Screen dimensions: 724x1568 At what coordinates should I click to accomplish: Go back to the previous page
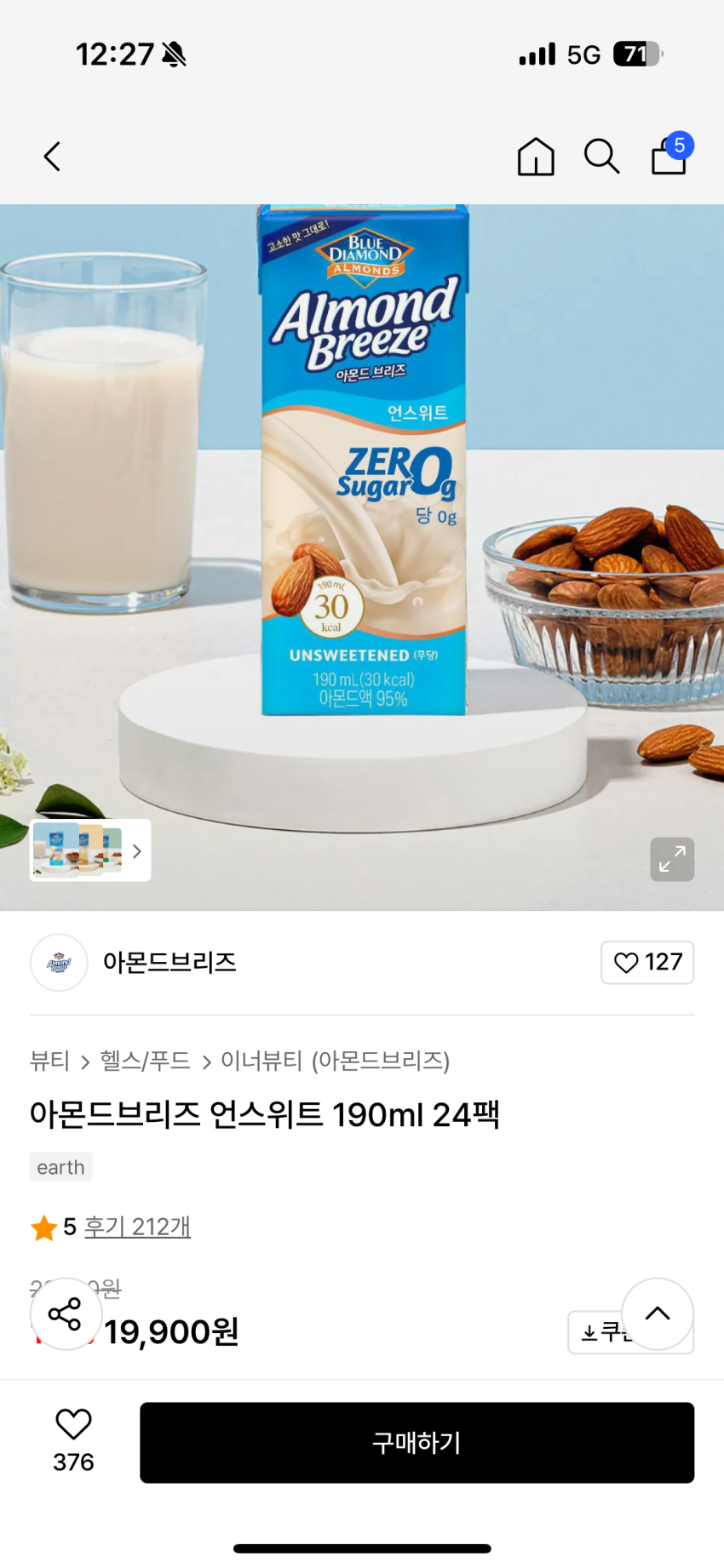pos(53,157)
